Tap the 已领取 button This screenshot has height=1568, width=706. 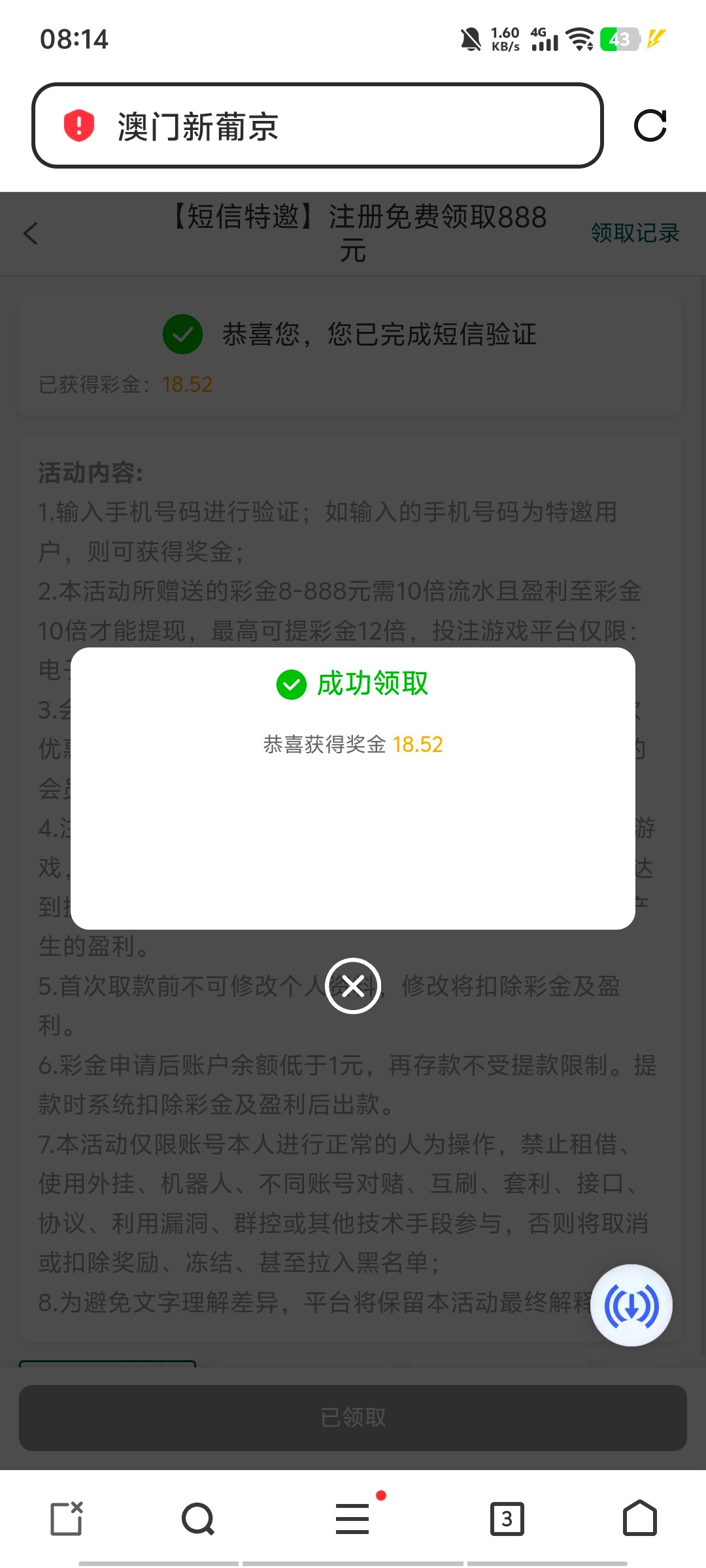tap(353, 1417)
